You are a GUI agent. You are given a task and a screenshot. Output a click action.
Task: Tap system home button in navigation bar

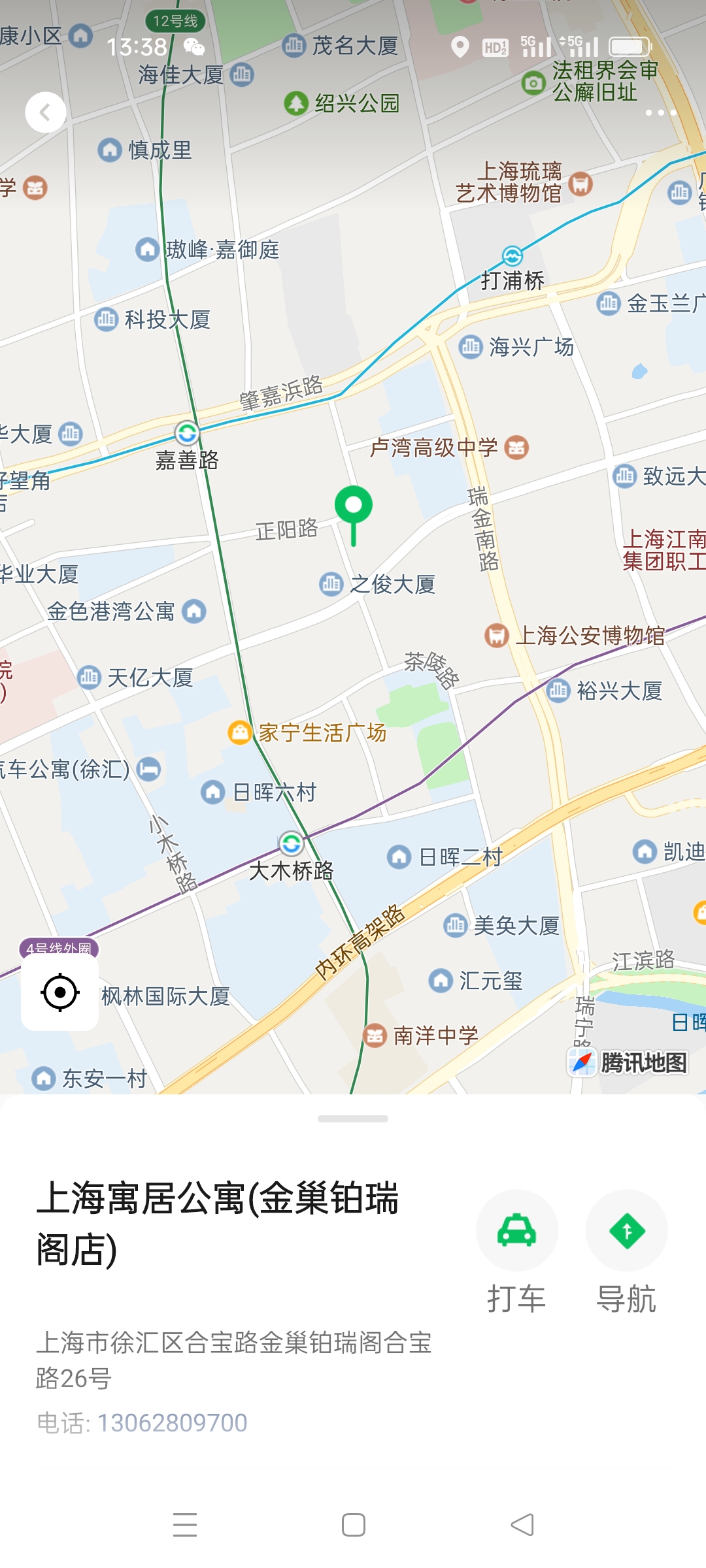click(x=353, y=1525)
